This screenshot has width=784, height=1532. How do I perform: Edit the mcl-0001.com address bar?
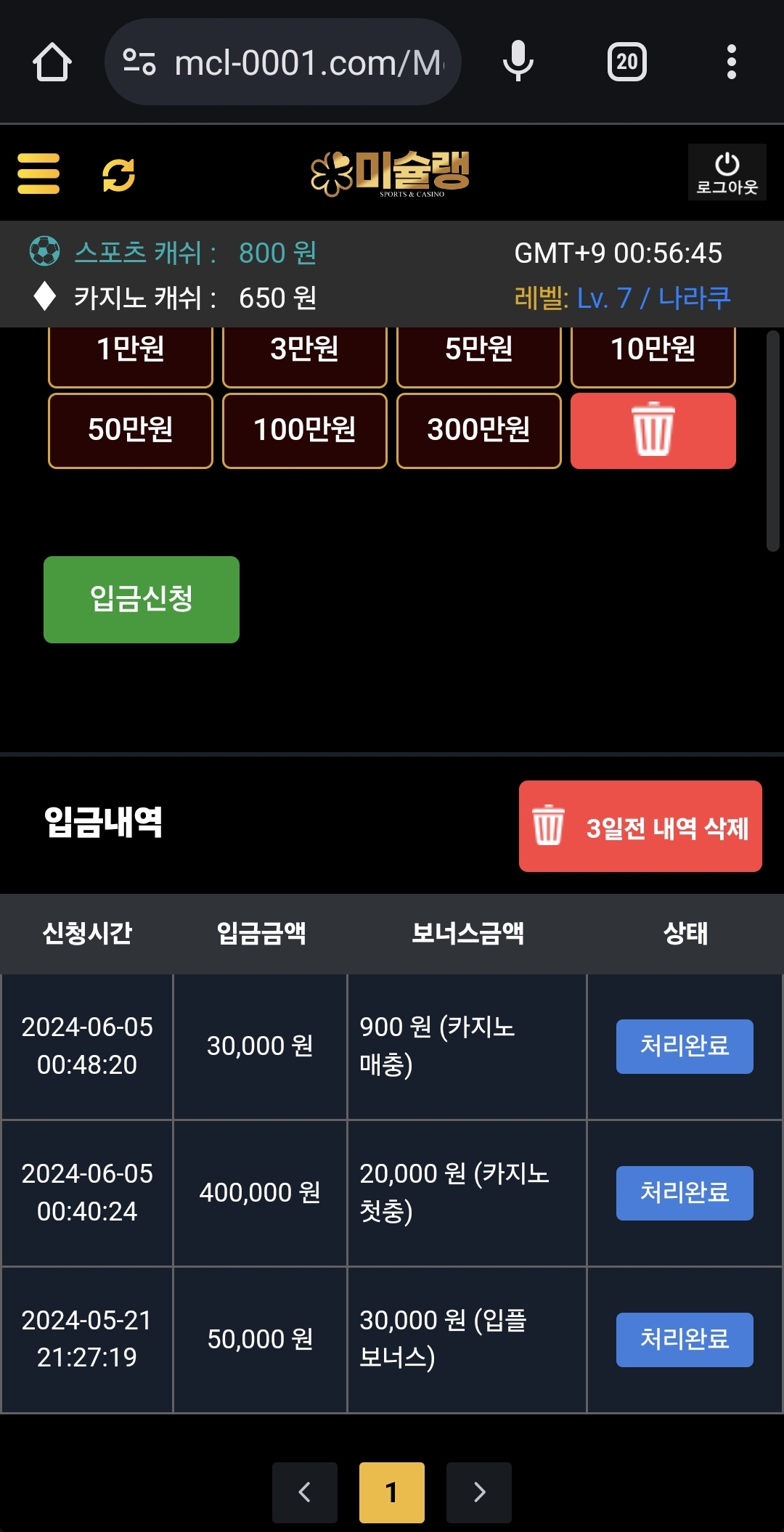click(x=305, y=62)
